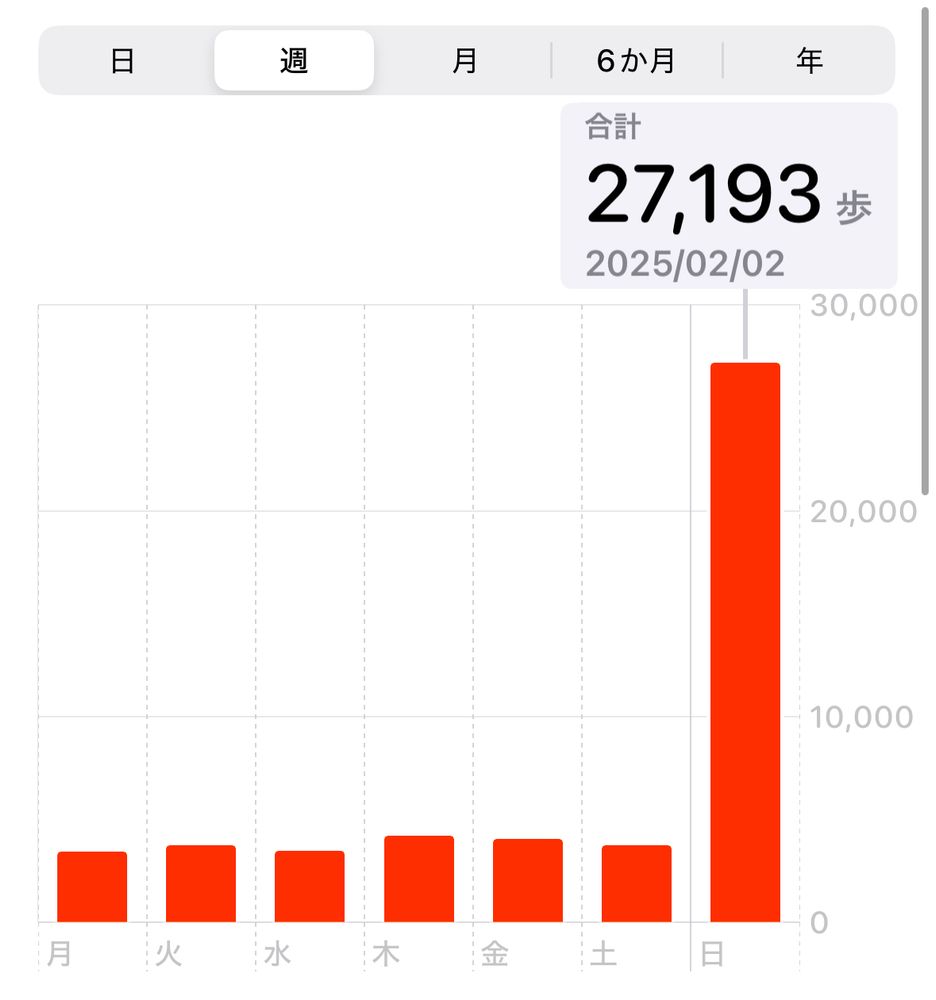Show the 6か月 (six months) range
Image resolution: width=936 pixels, height=1000 pixels.
(x=636, y=61)
